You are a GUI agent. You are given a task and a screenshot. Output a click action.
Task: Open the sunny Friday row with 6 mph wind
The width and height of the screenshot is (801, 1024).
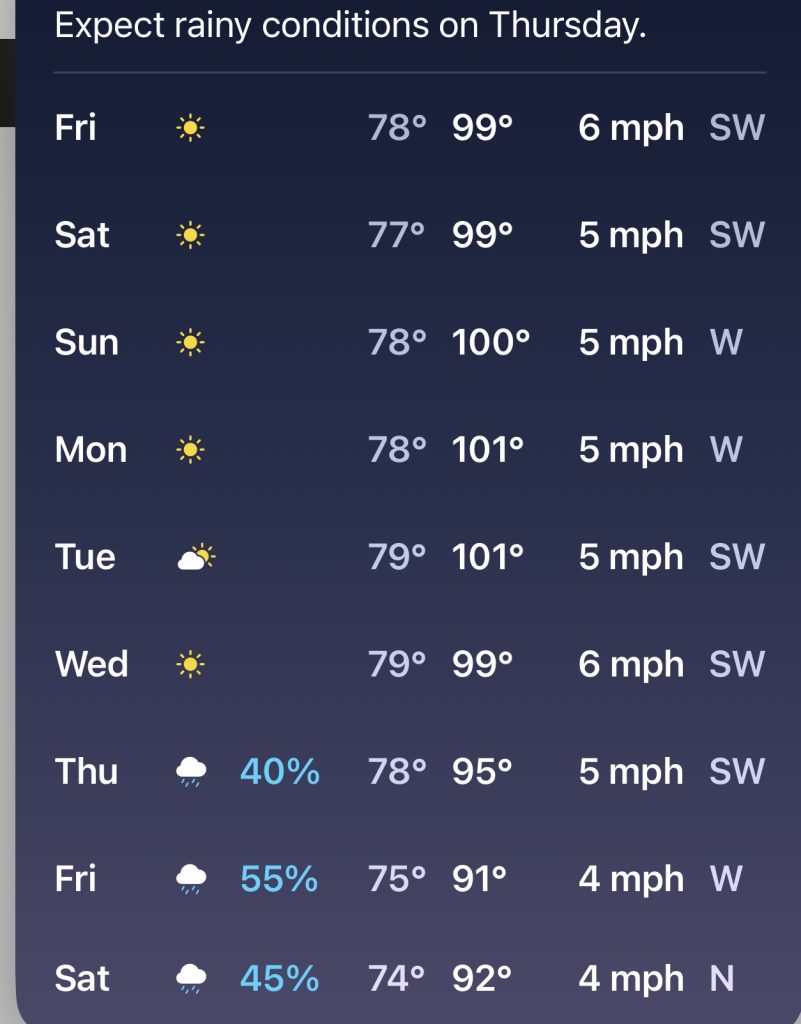point(410,127)
